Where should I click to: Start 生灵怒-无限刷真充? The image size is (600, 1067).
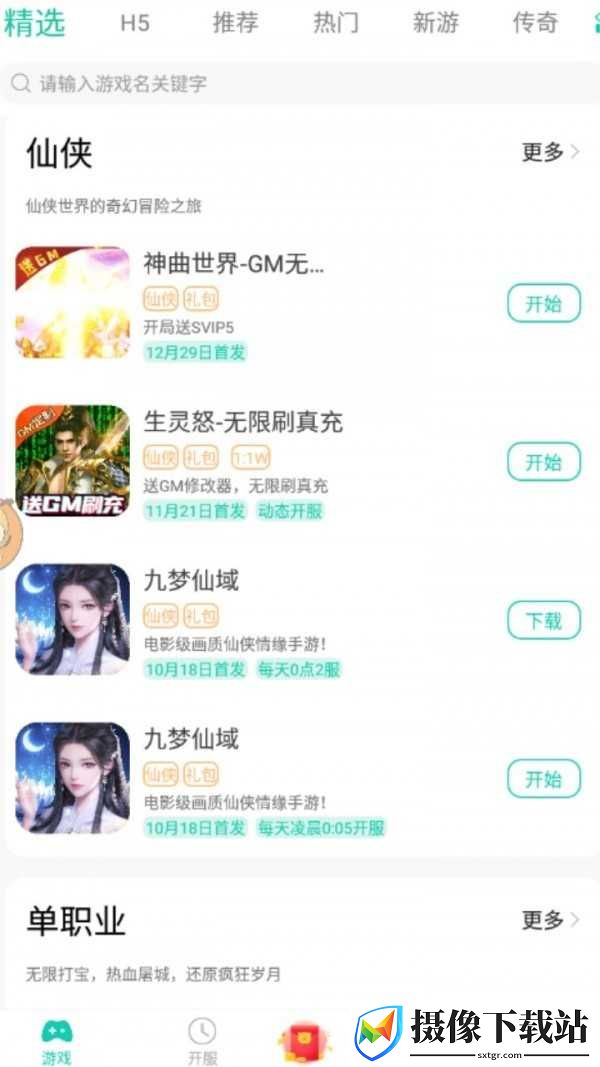click(544, 462)
